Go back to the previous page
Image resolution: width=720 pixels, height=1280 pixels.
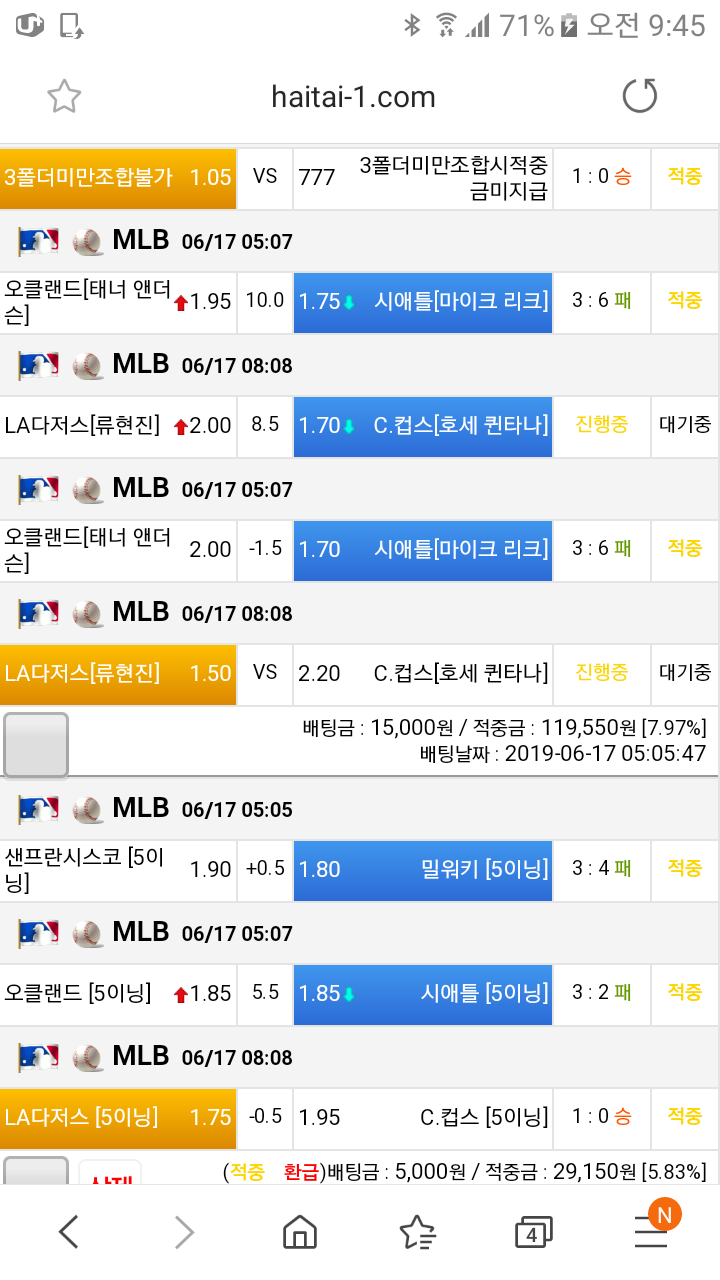pos(68,1232)
